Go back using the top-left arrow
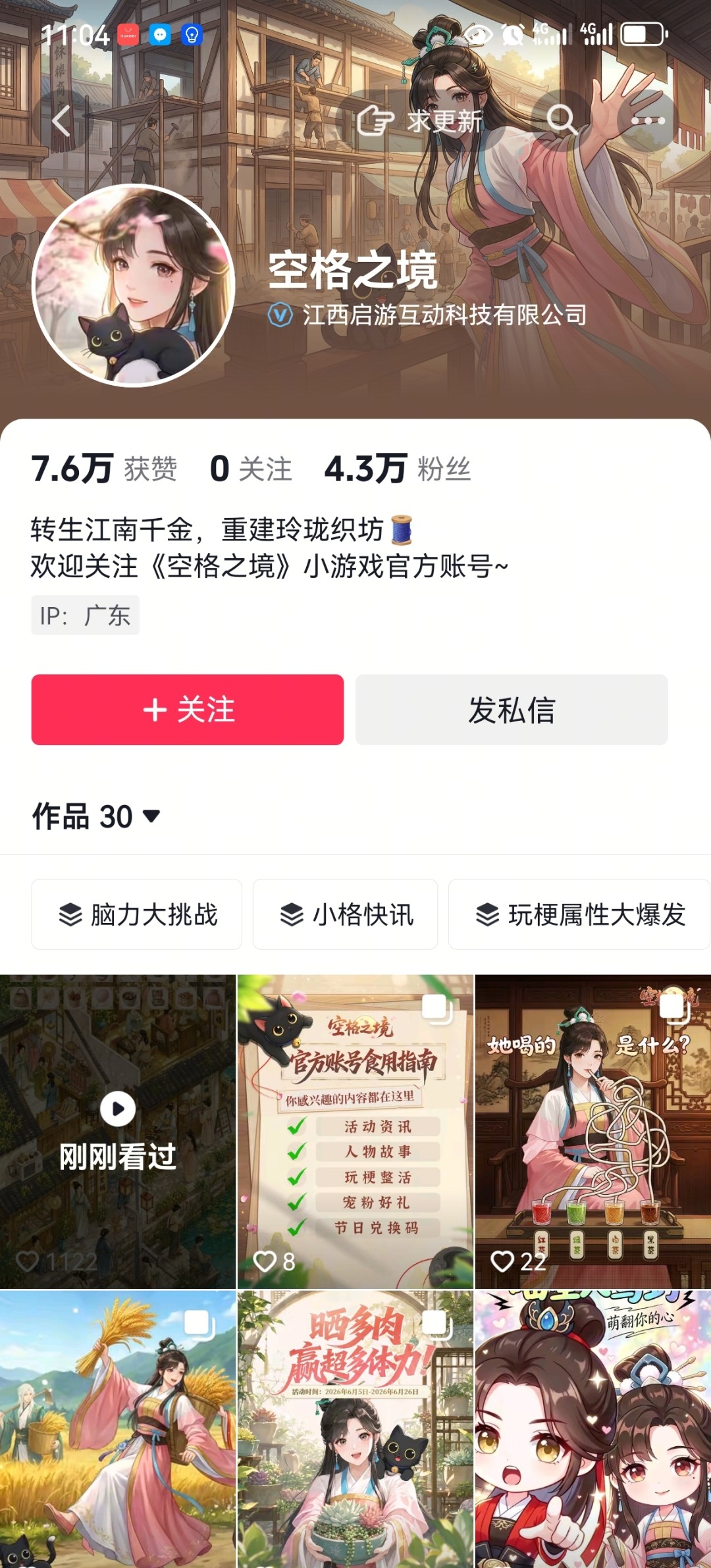 tap(61, 121)
